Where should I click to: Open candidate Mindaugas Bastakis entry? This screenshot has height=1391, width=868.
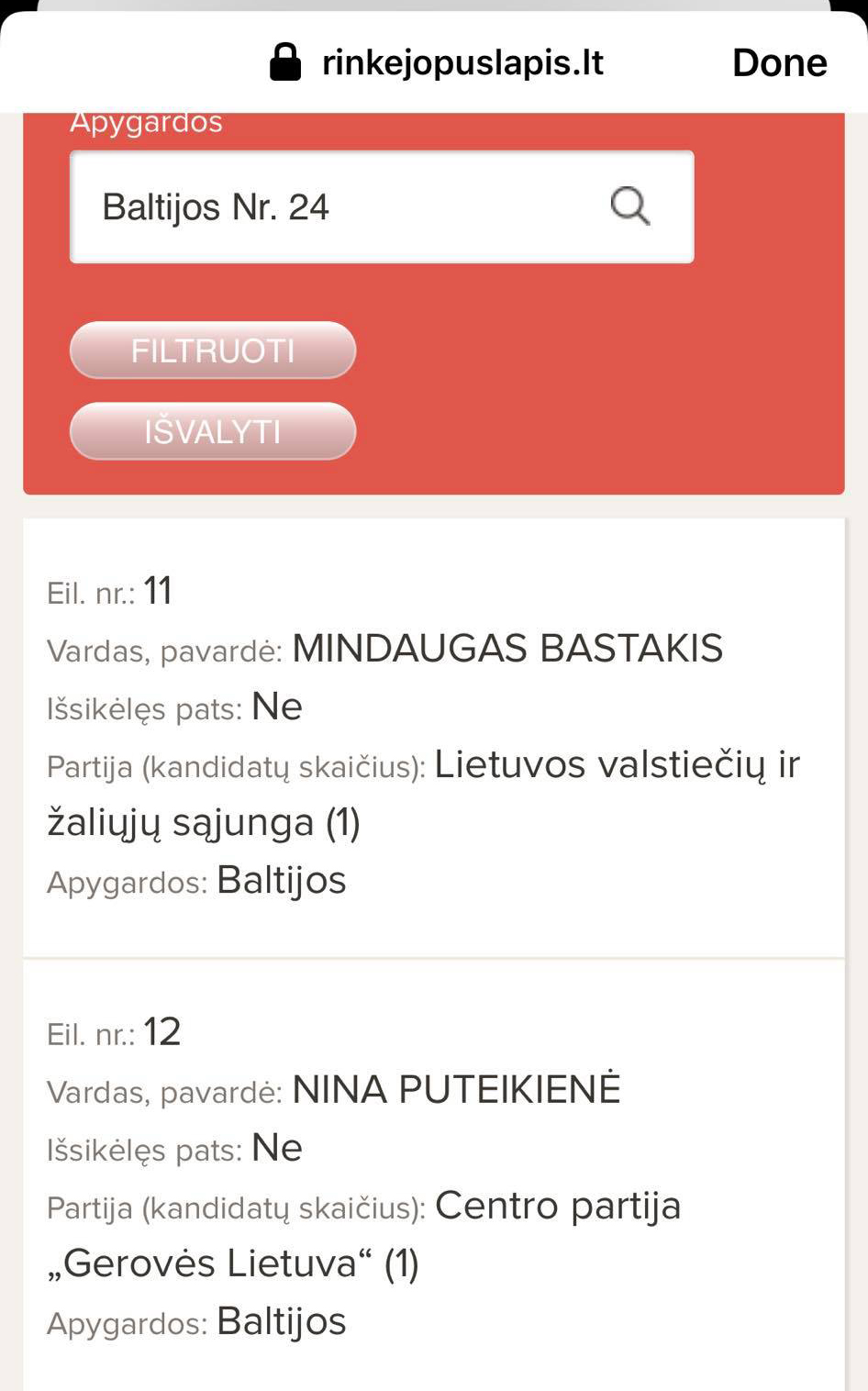coord(506,649)
